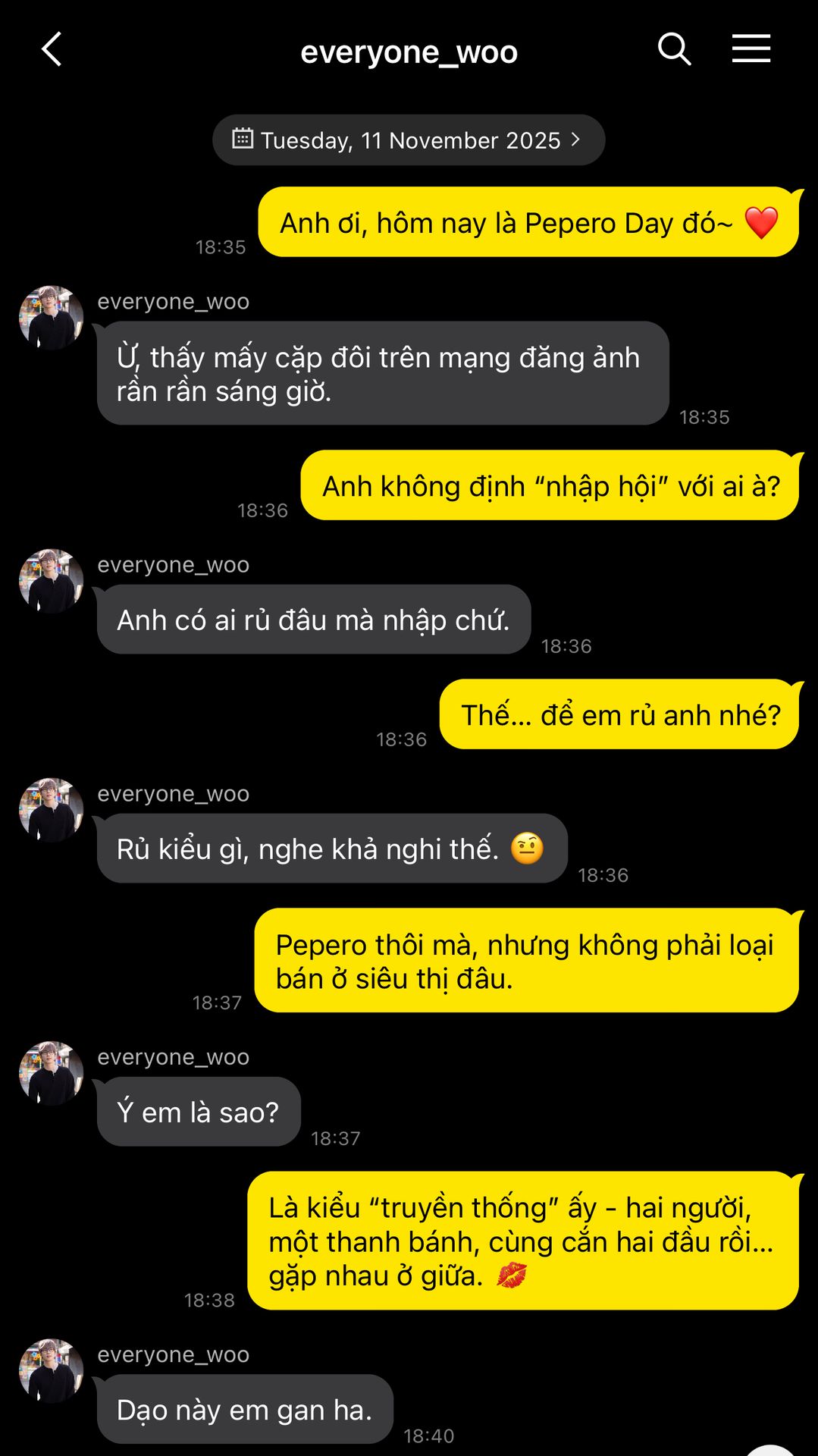The height and width of the screenshot is (1456, 818).
Task: Search within this conversation
Action: point(674,49)
